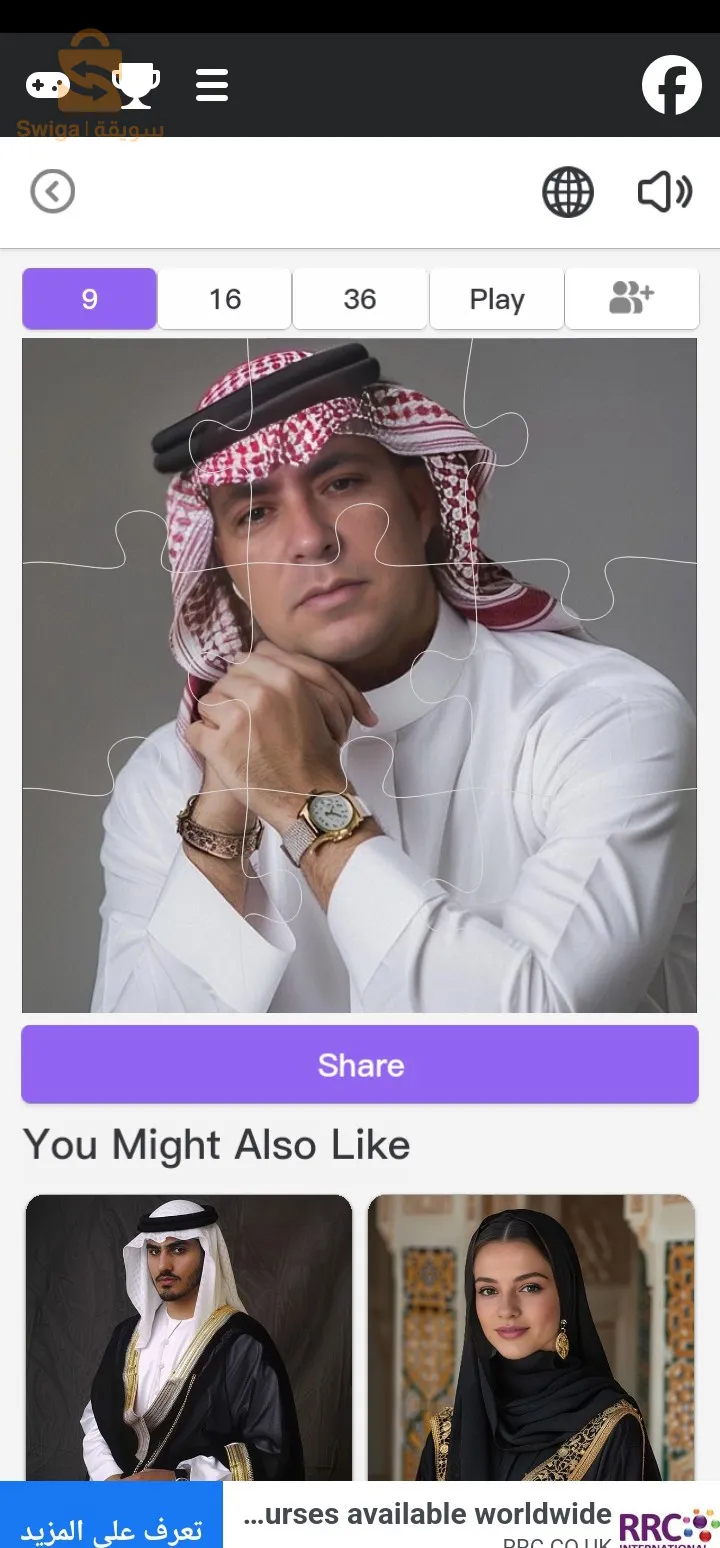Expand the menu next to the trophy
Viewport: 720px width, 1548px height.
pyautogui.click(x=211, y=85)
